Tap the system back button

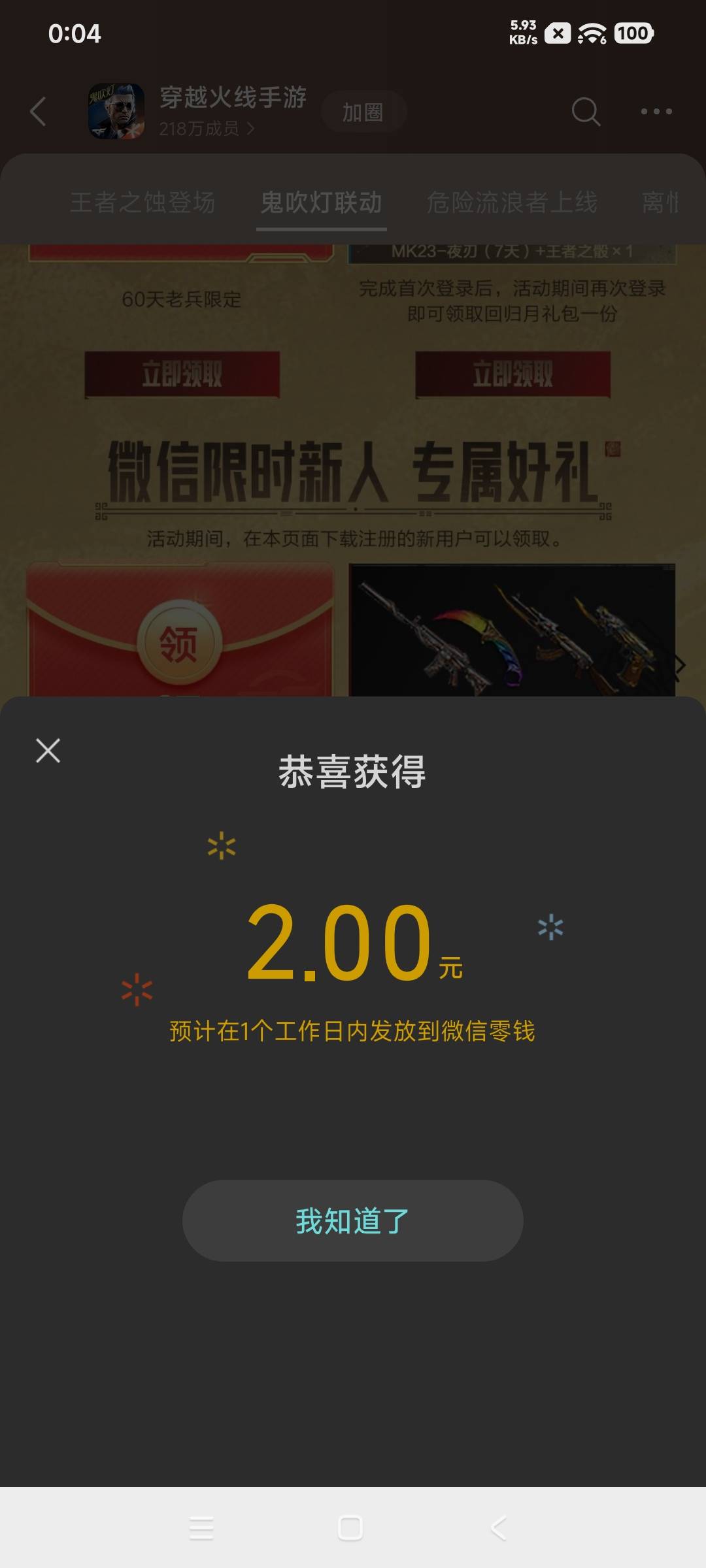(499, 1528)
